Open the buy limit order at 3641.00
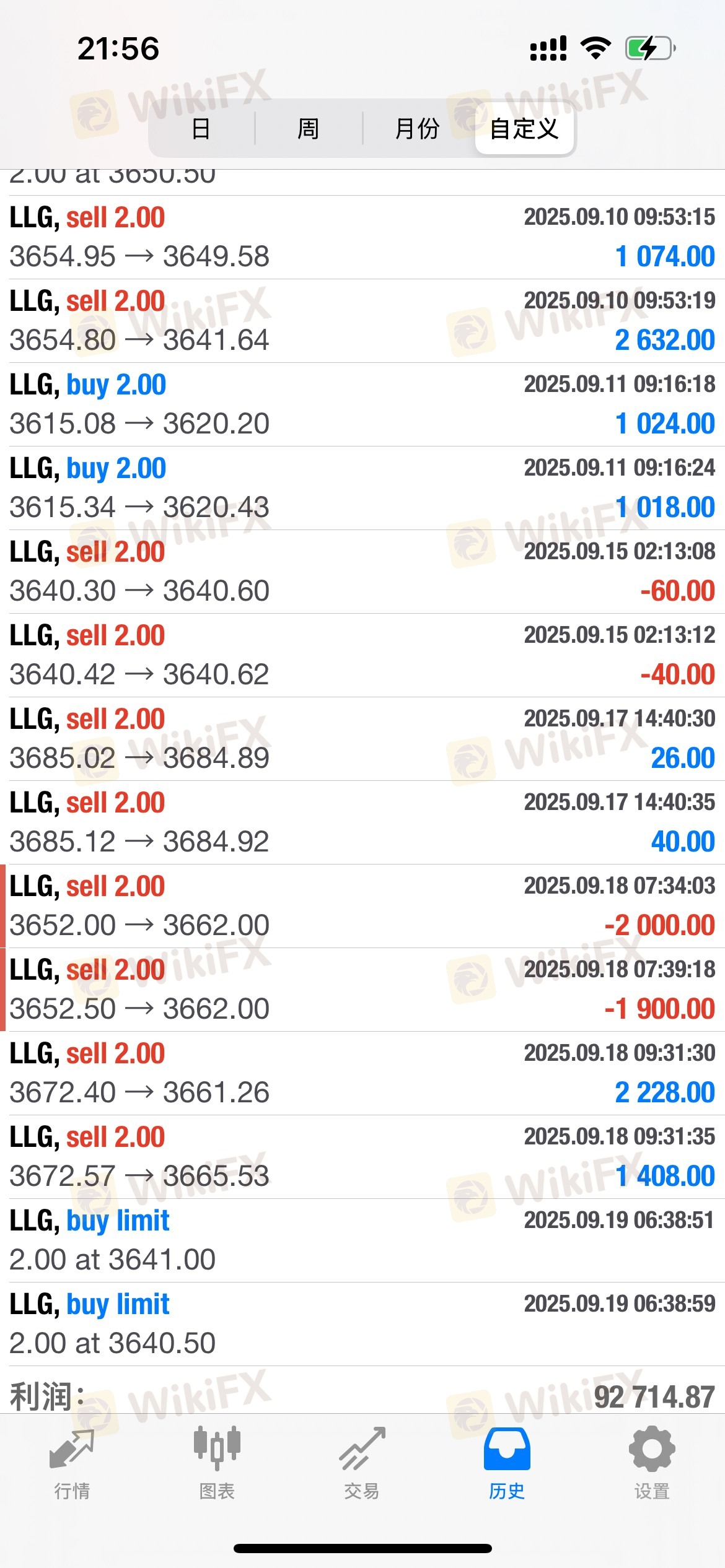Image resolution: width=725 pixels, height=1568 pixels. 362,1240
